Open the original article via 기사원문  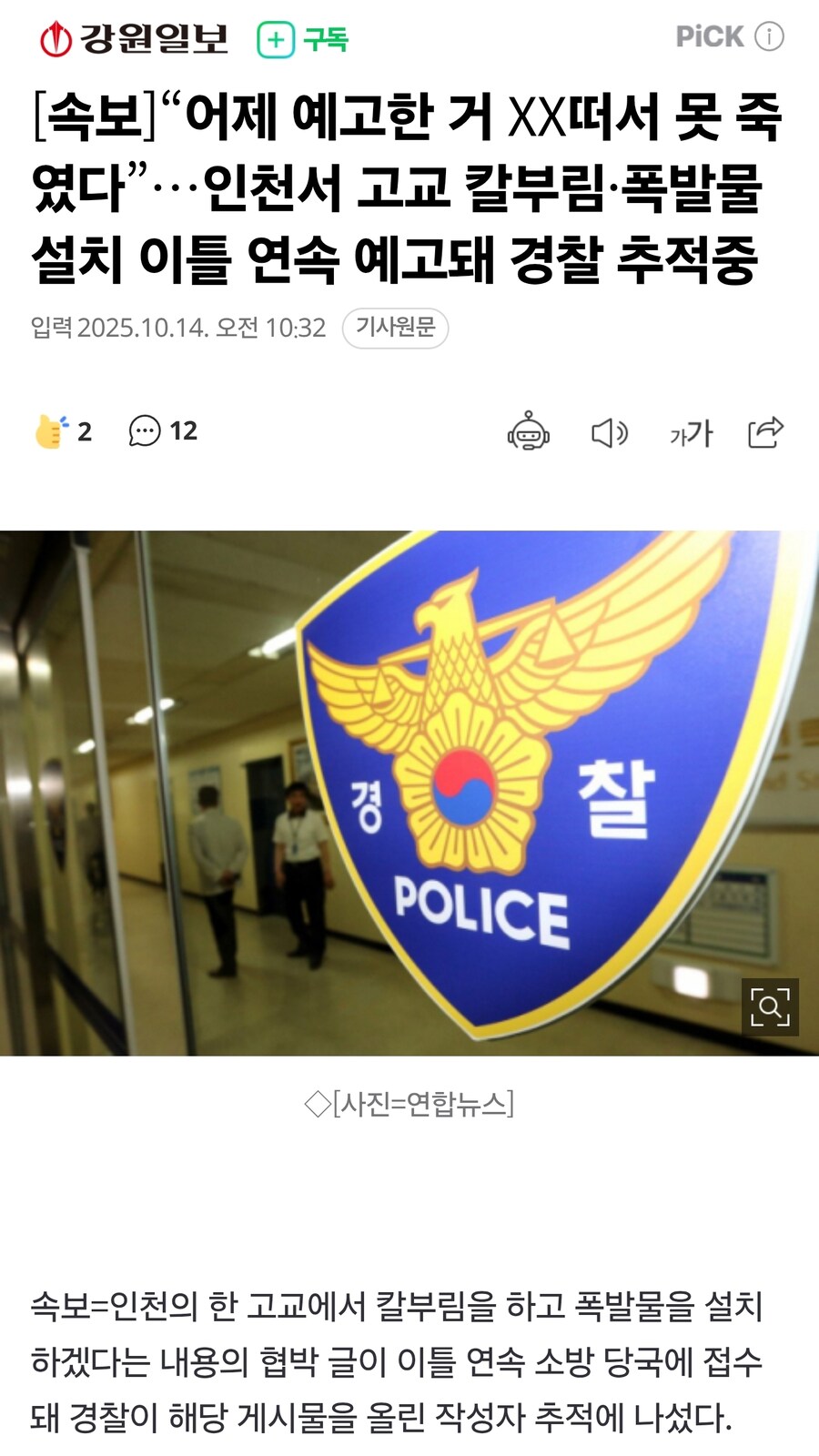395,328
